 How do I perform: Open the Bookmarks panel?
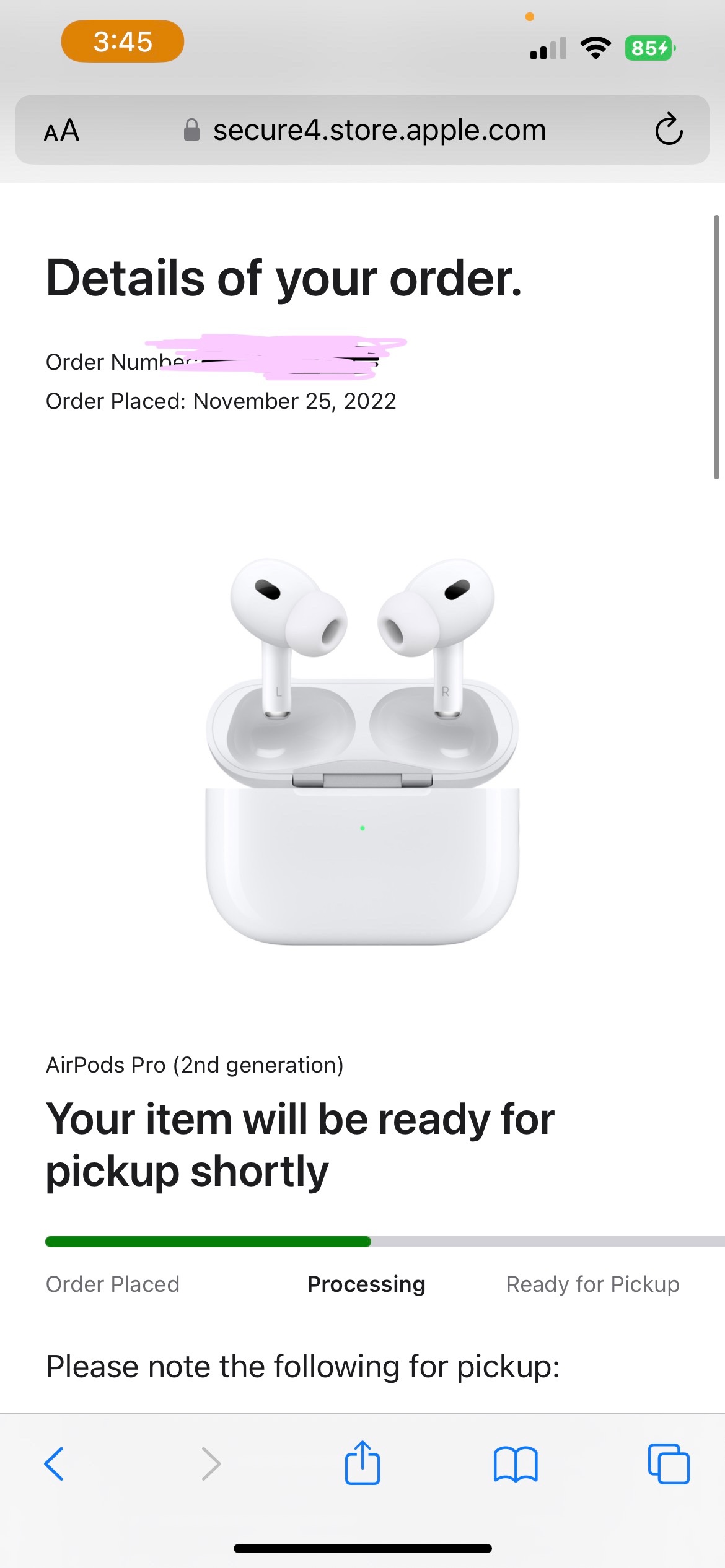(x=516, y=1464)
